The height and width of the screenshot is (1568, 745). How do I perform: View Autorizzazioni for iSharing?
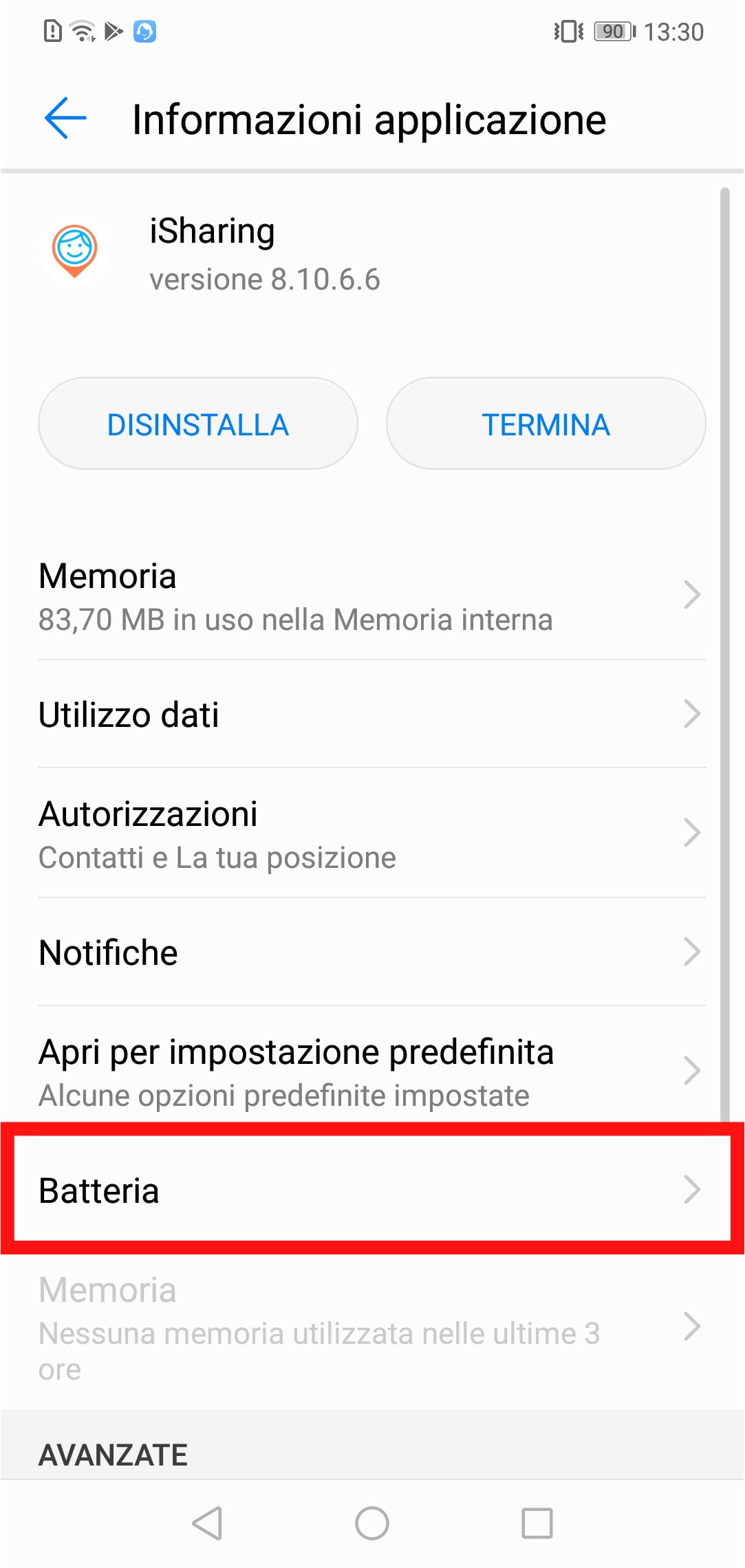coord(371,834)
